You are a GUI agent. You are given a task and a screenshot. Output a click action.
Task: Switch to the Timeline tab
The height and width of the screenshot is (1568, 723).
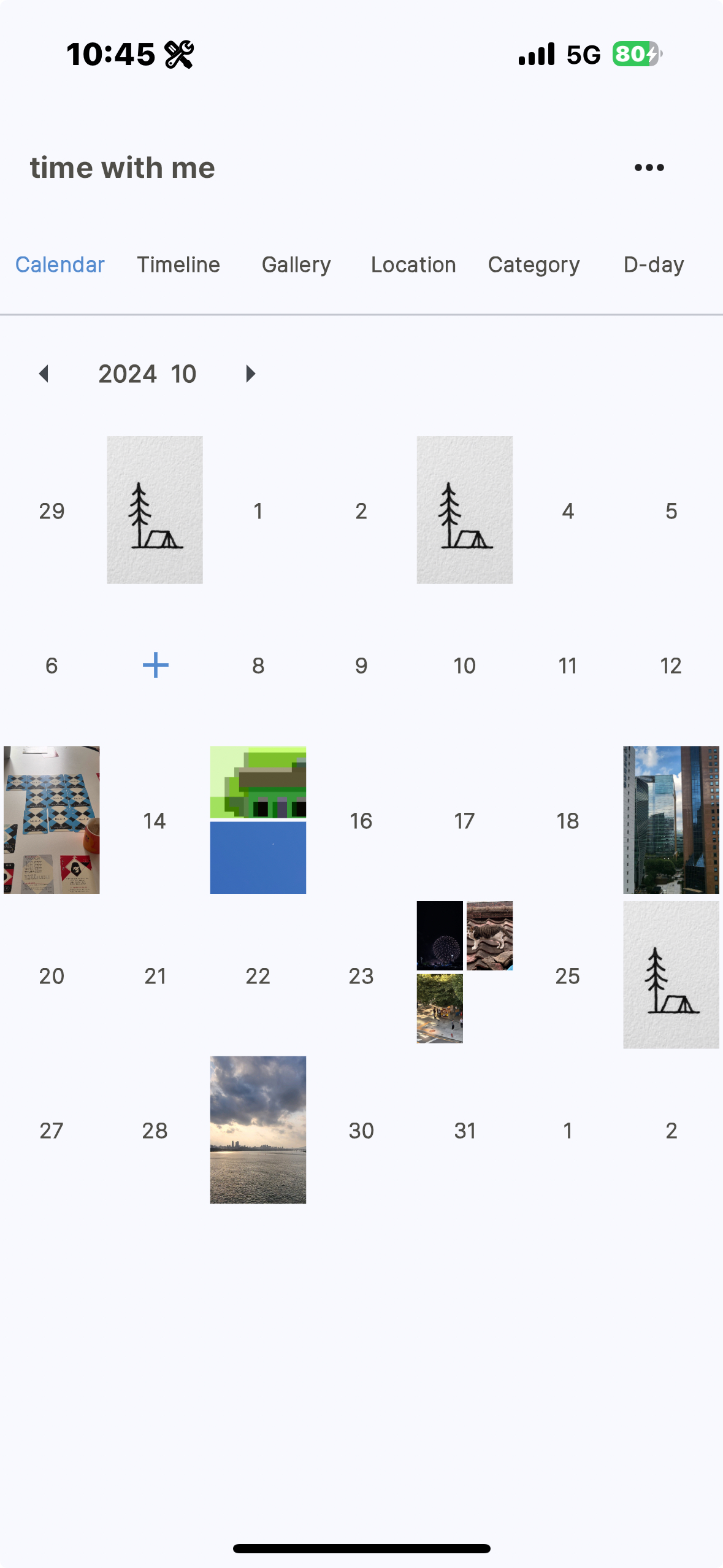coord(178,265)
